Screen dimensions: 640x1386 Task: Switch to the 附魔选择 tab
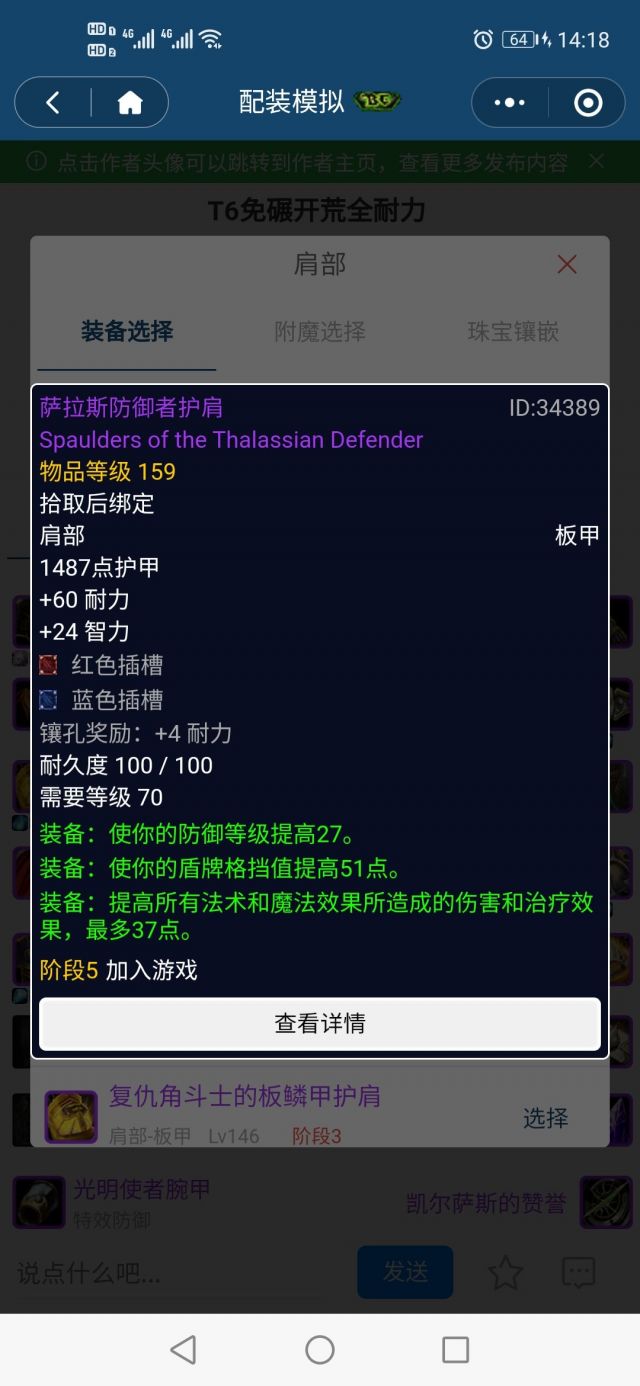point(320,332)
